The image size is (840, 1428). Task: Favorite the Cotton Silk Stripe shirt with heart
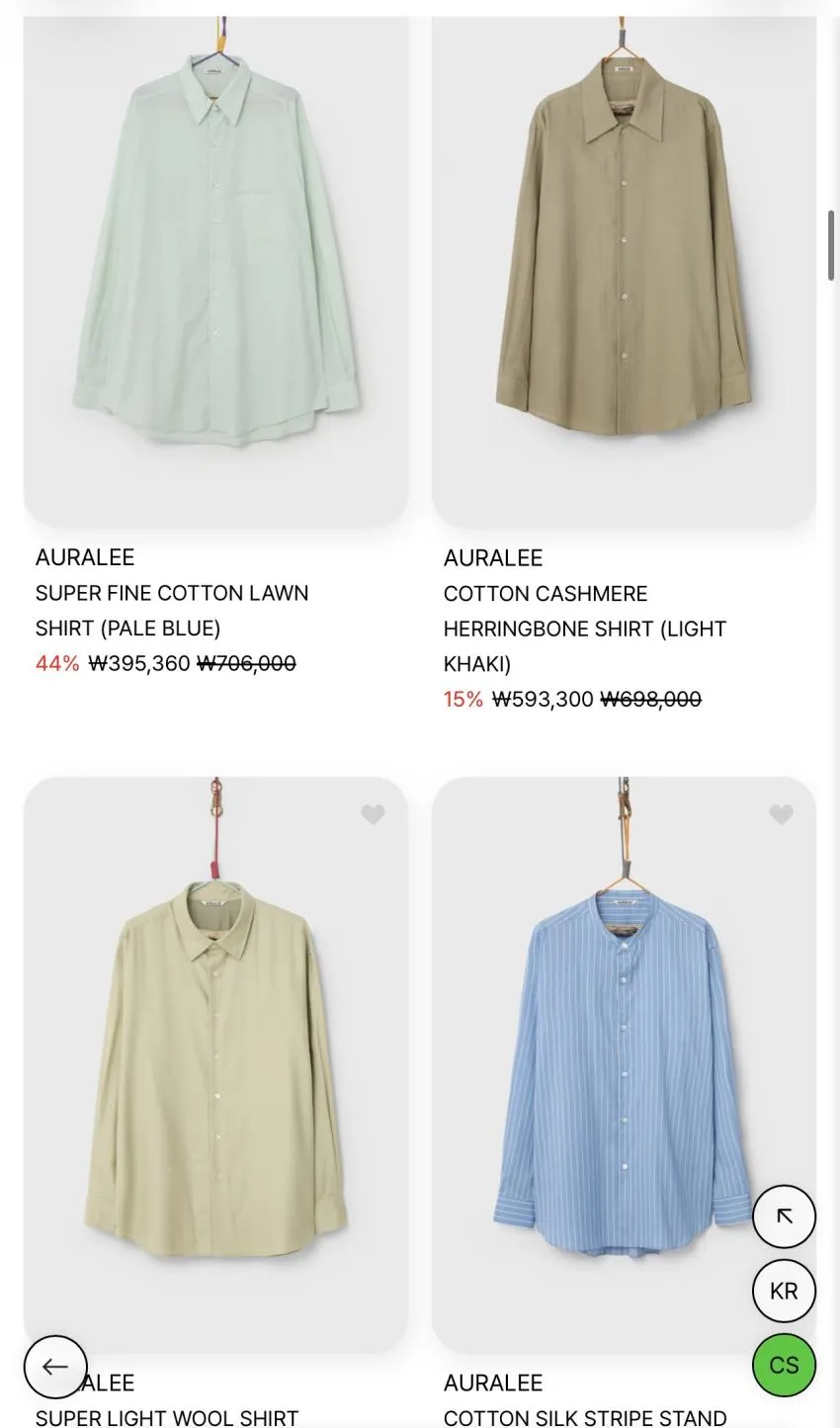point(781,815)
